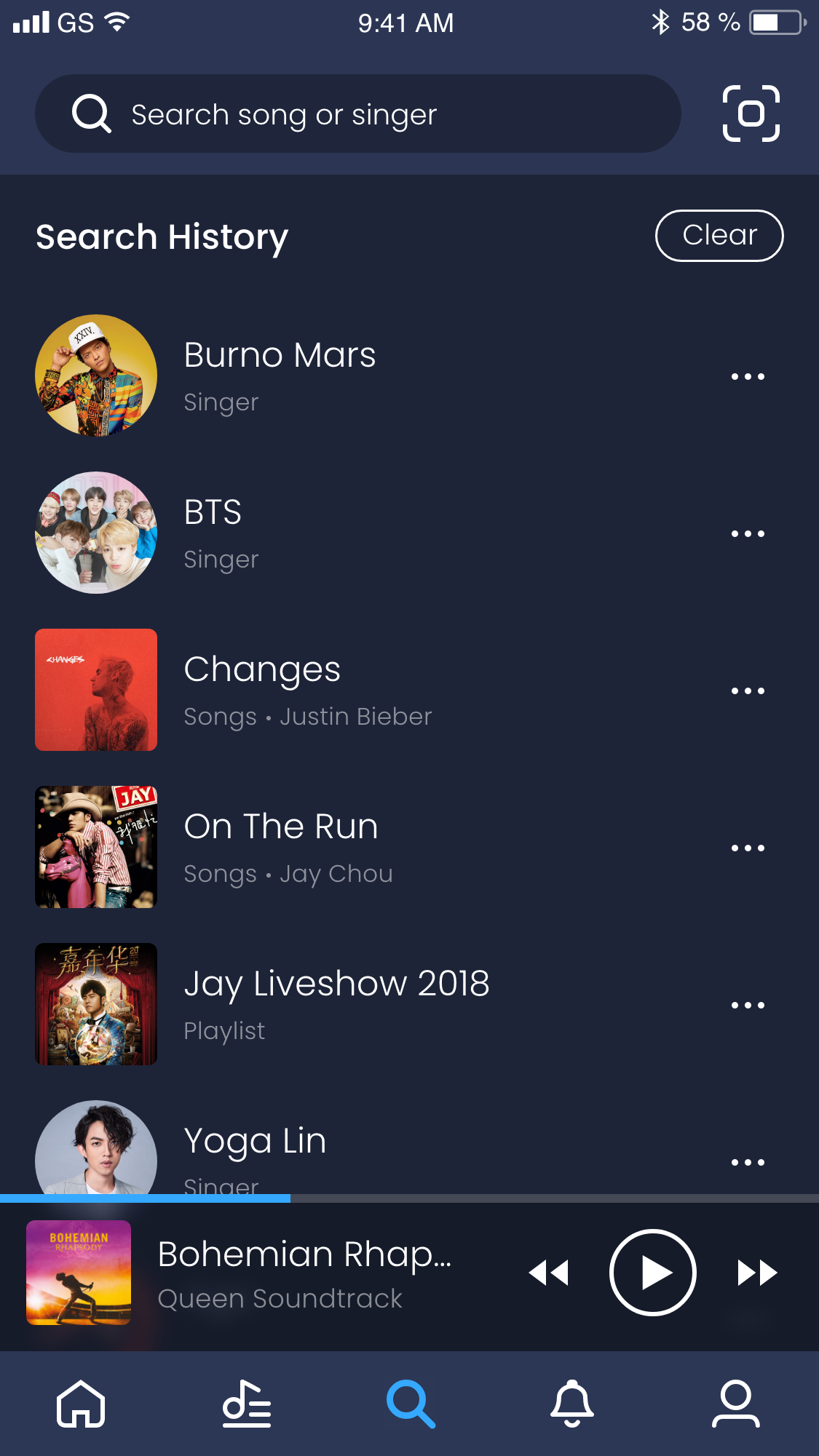Open Burno Mars singer result
This screenshot has height=1456, width=819.
point(280,375)
